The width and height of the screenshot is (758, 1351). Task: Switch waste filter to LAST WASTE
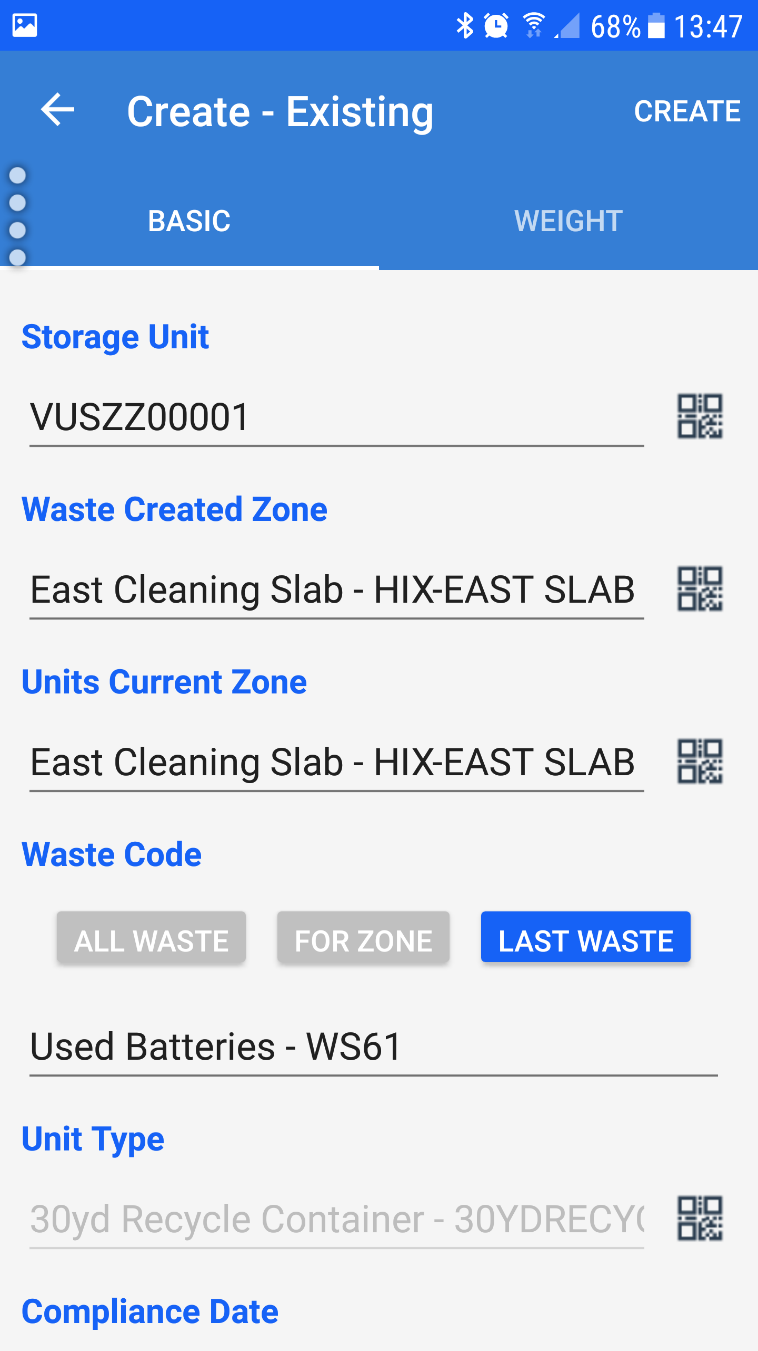(585, 937)
